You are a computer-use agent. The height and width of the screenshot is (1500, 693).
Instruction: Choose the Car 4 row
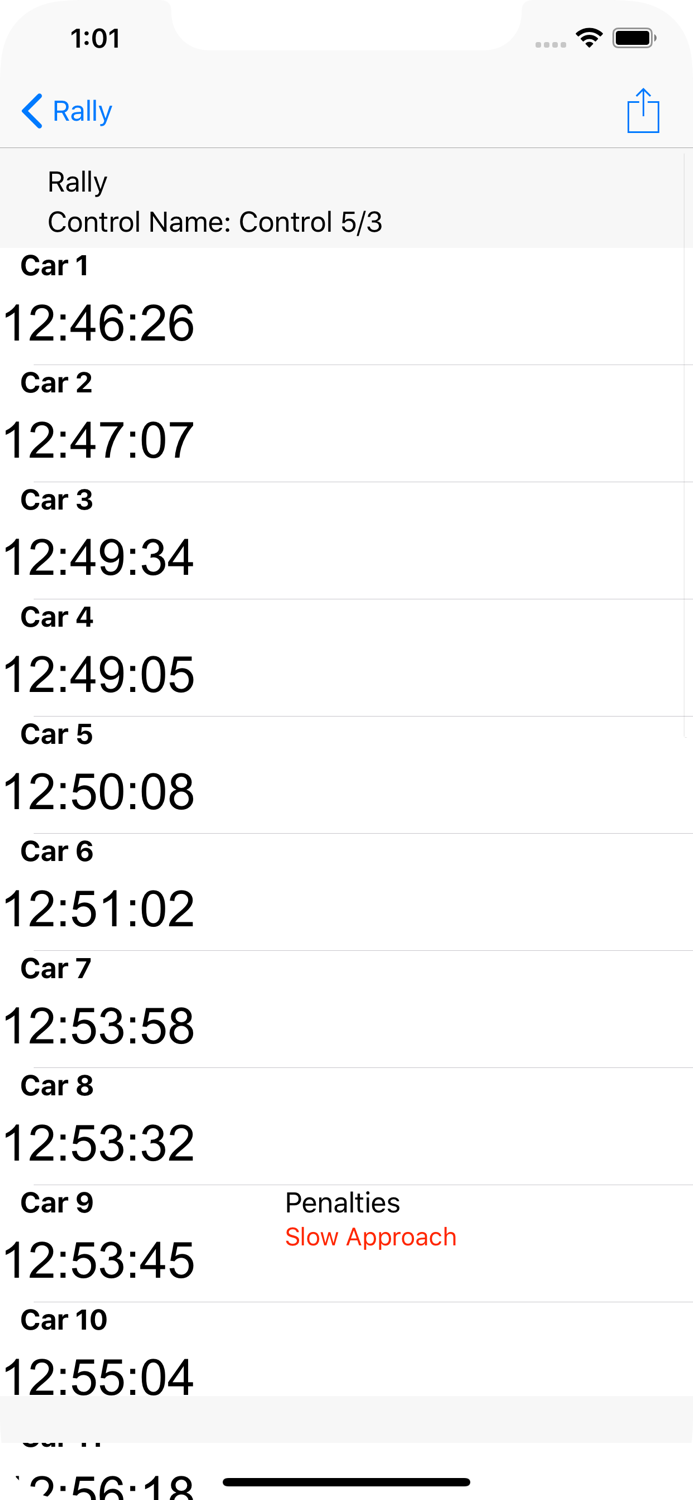click(346, 657)
